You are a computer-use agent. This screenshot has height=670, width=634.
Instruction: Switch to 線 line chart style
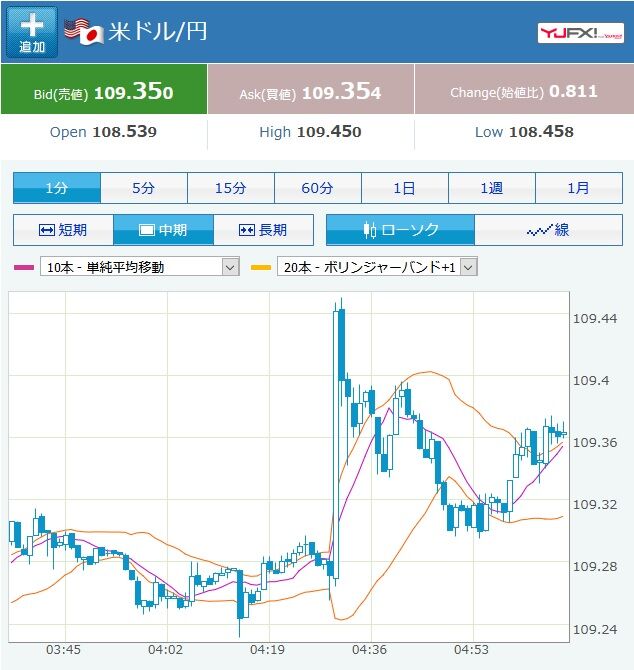[x=548, y=230]
